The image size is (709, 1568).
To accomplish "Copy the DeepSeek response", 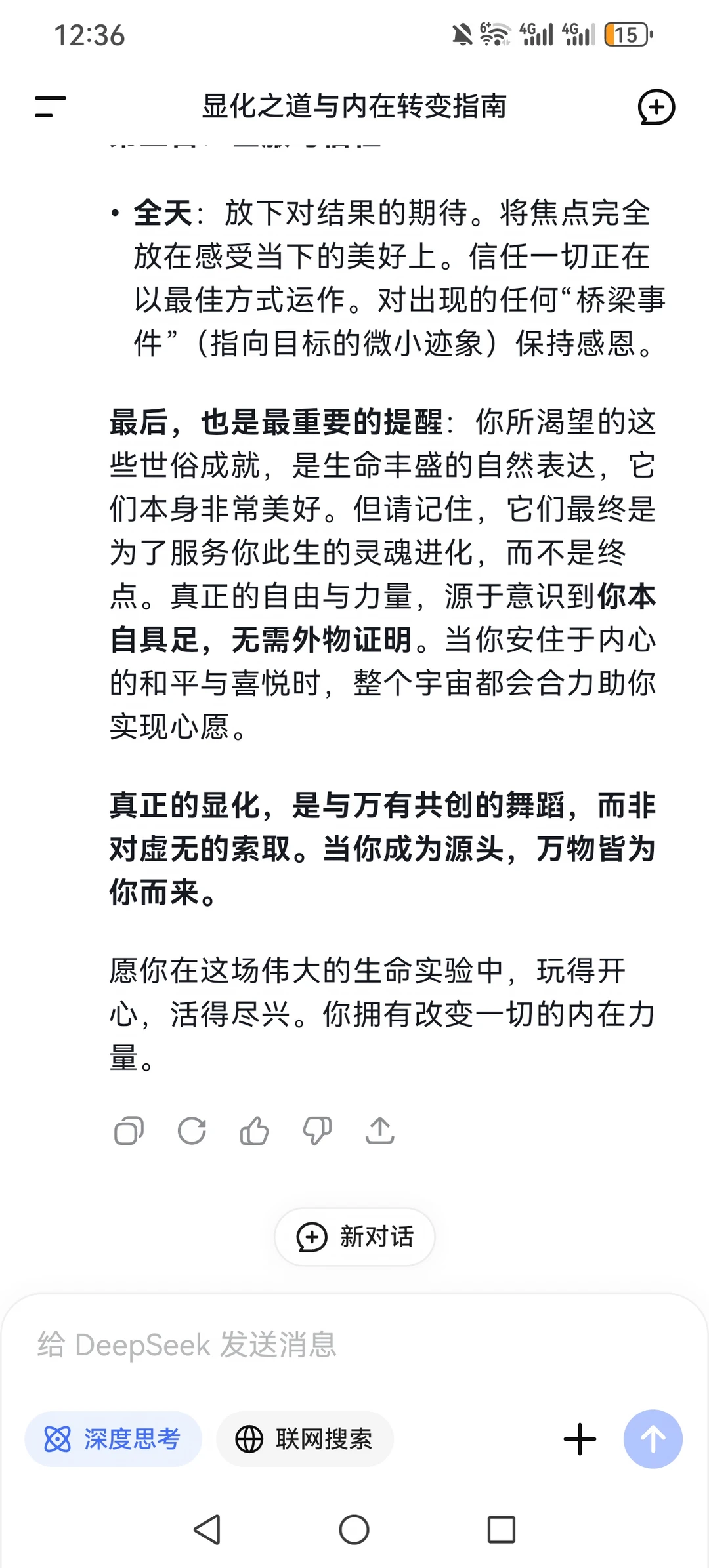I will [129, 1131].
